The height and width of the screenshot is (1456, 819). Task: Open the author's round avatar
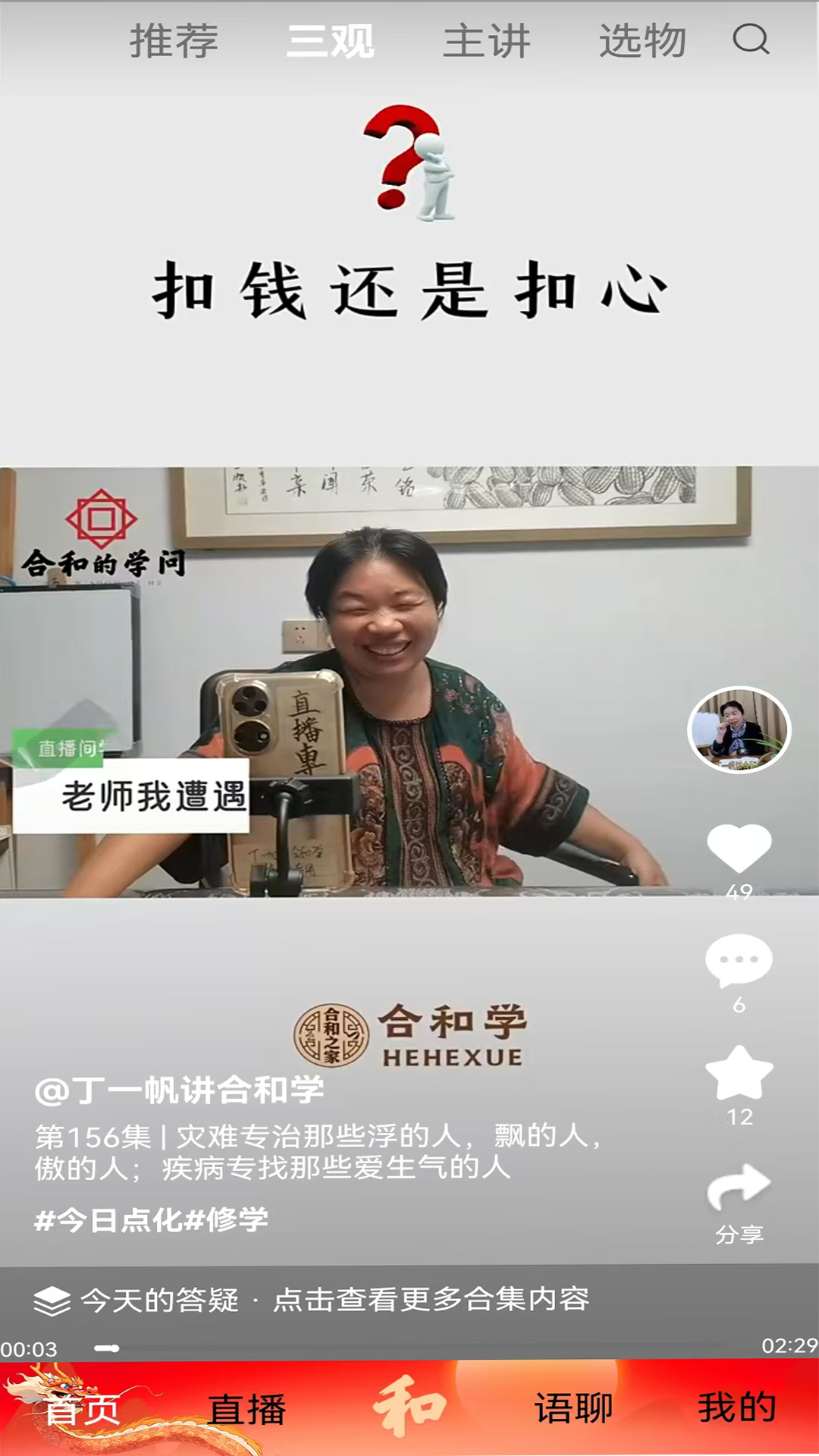[x=739, y=730]
